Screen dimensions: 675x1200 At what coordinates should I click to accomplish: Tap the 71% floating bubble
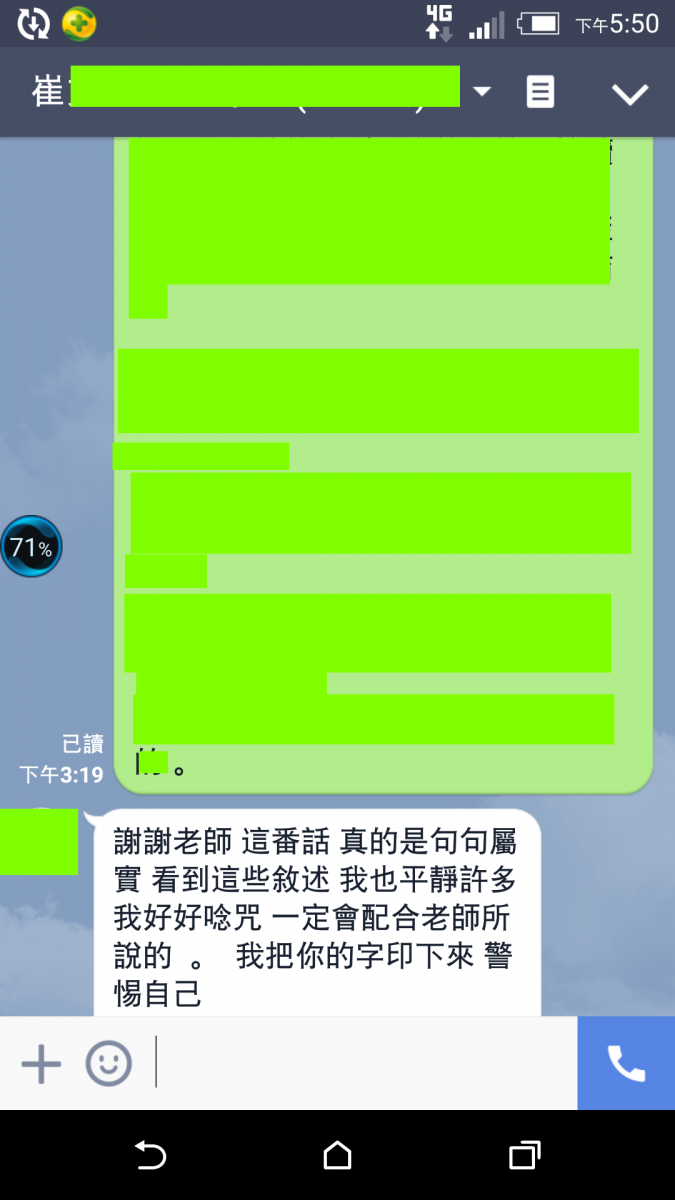point(31,547)
